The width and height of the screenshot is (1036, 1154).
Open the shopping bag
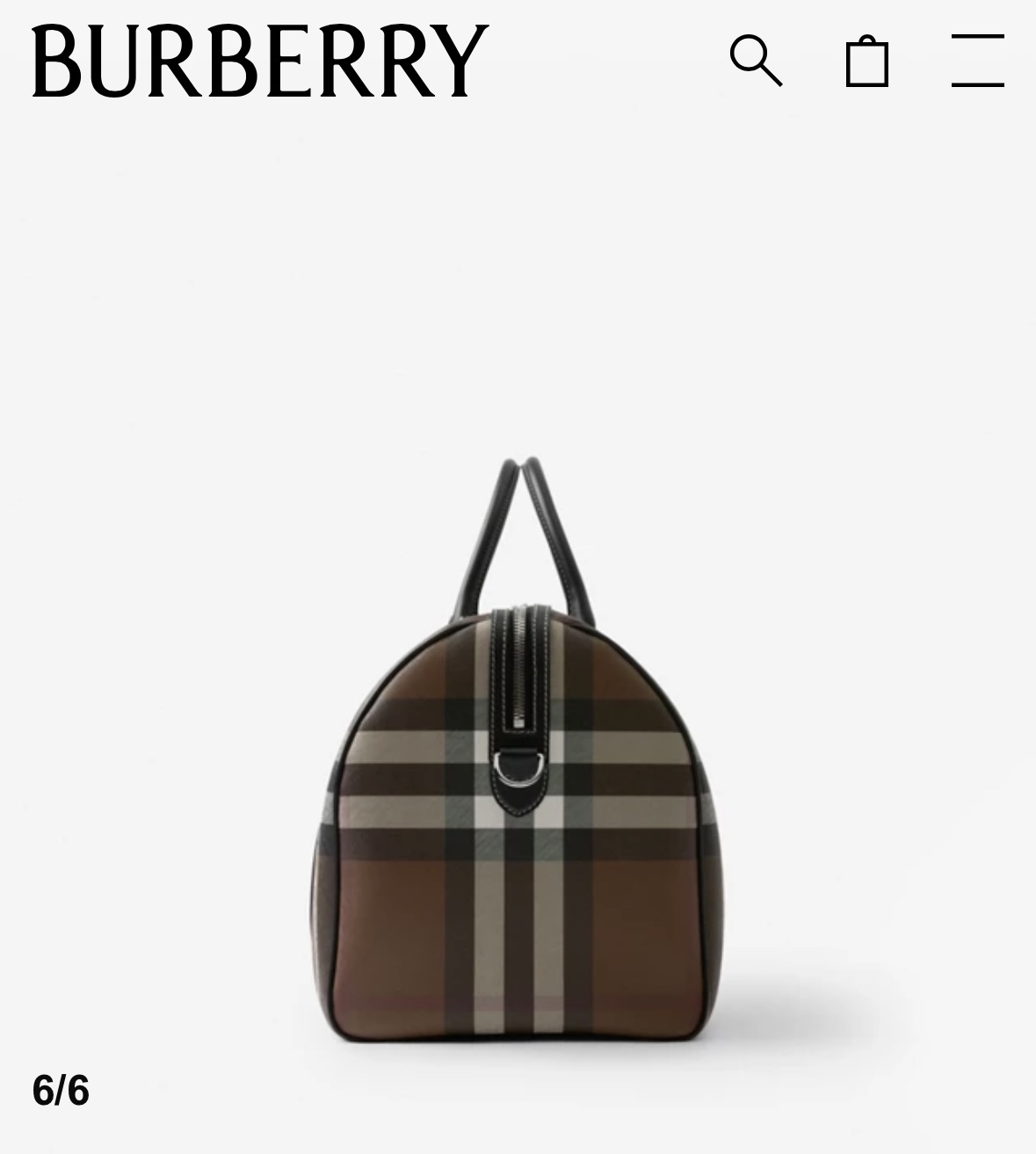tap(867, 61)
